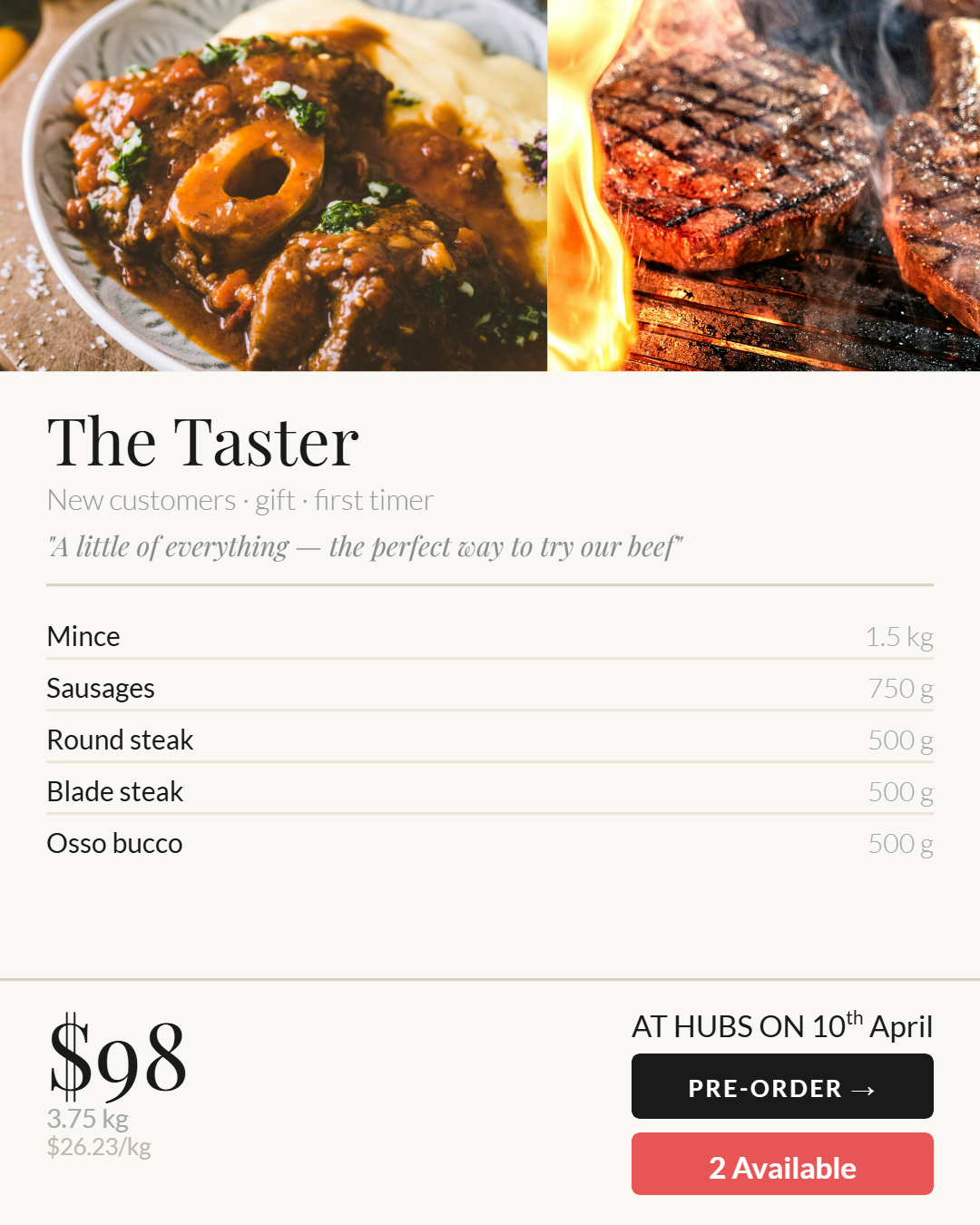Select the Sausages line item
The width and height of the screenshot is (980, 1225).
pyautogui.click(x=101, y=689)
